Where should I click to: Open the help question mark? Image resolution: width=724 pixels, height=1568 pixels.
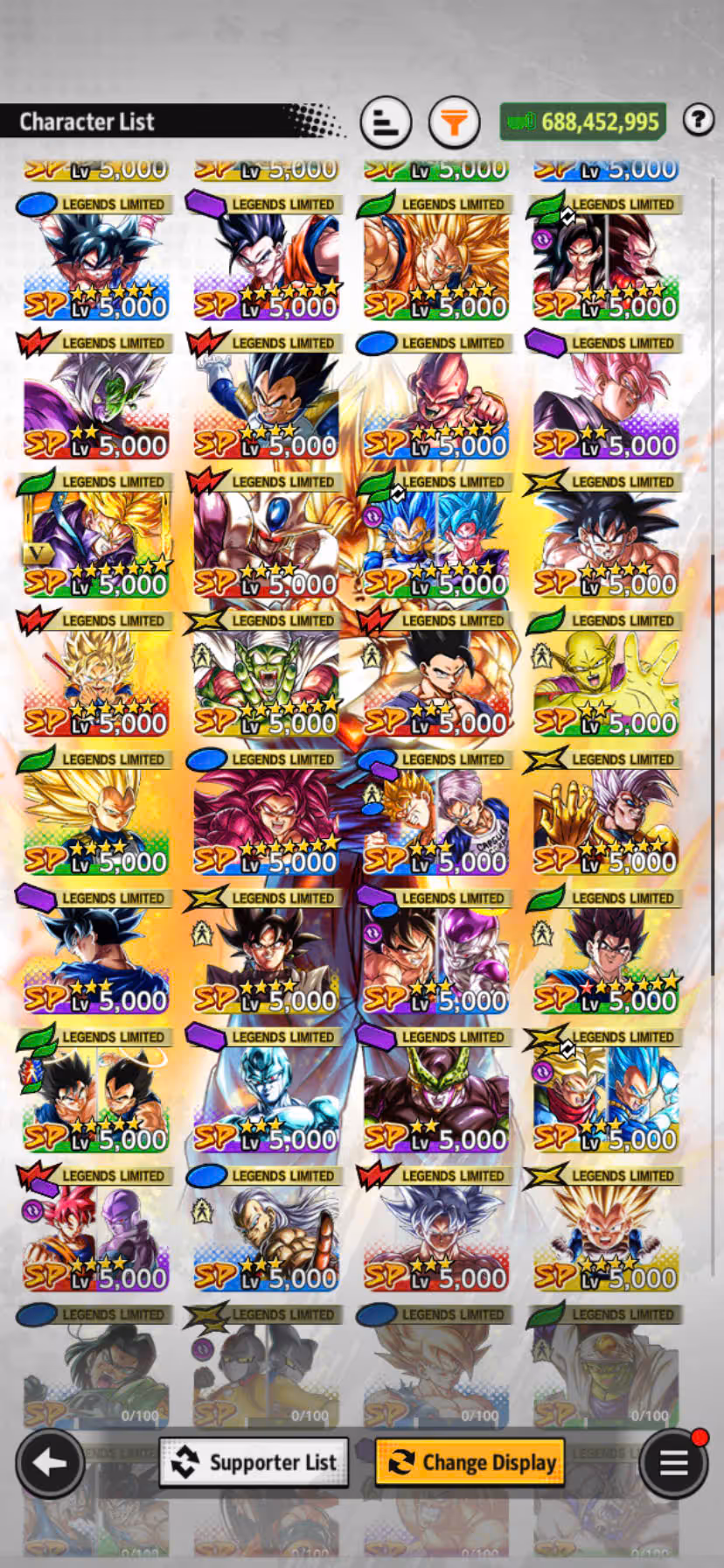point(698,120)
